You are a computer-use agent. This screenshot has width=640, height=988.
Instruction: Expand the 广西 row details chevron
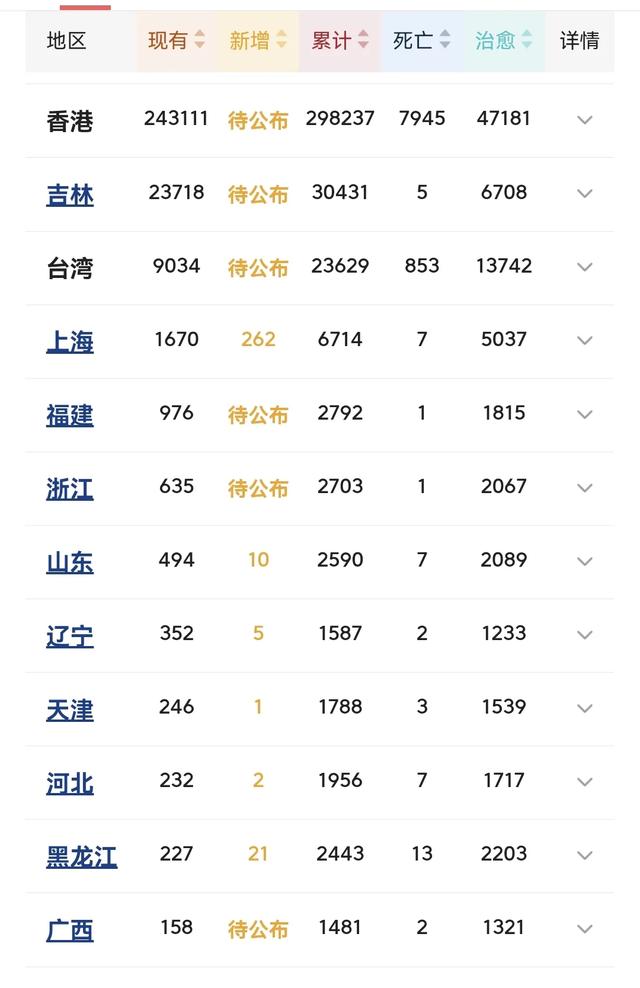click(x=585, y=929)
